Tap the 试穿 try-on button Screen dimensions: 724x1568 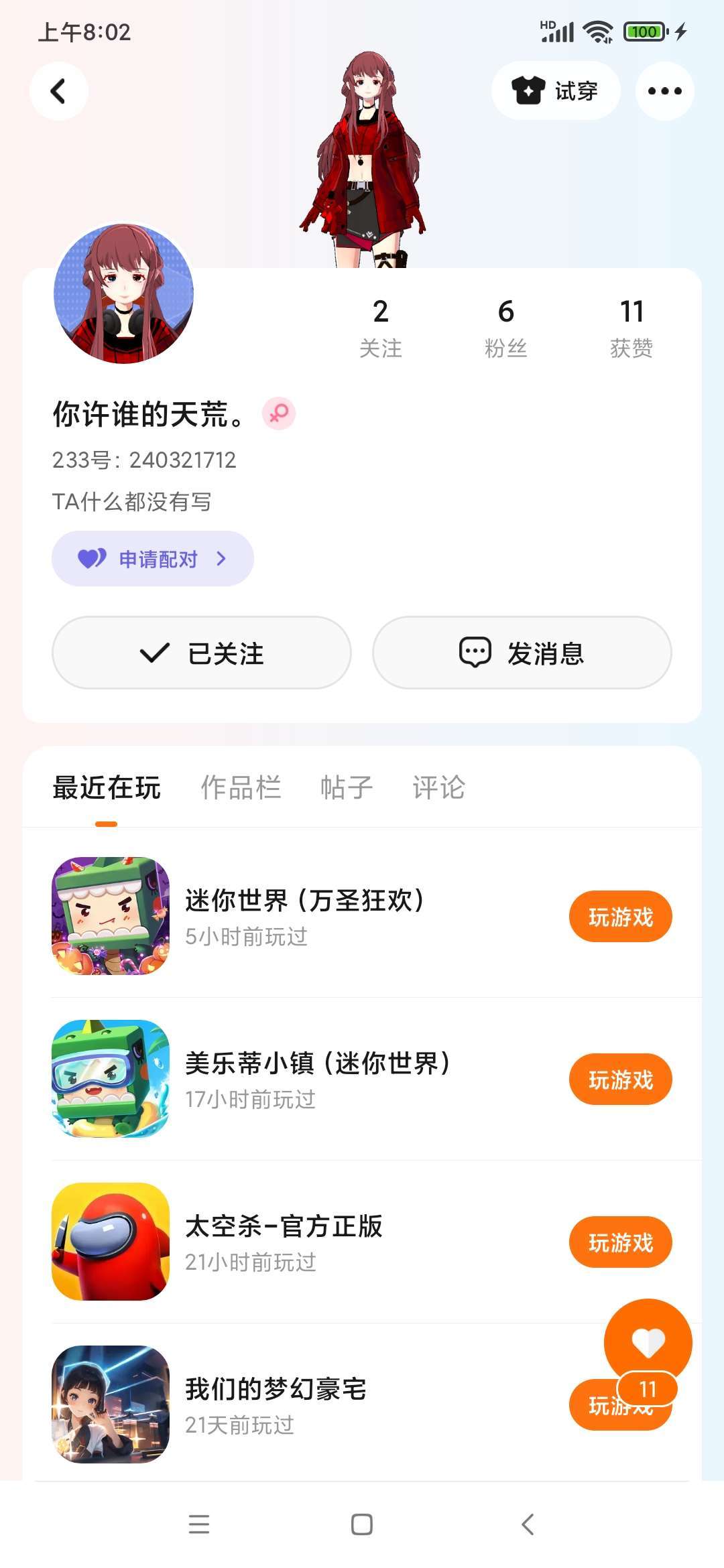click(555, 91)
